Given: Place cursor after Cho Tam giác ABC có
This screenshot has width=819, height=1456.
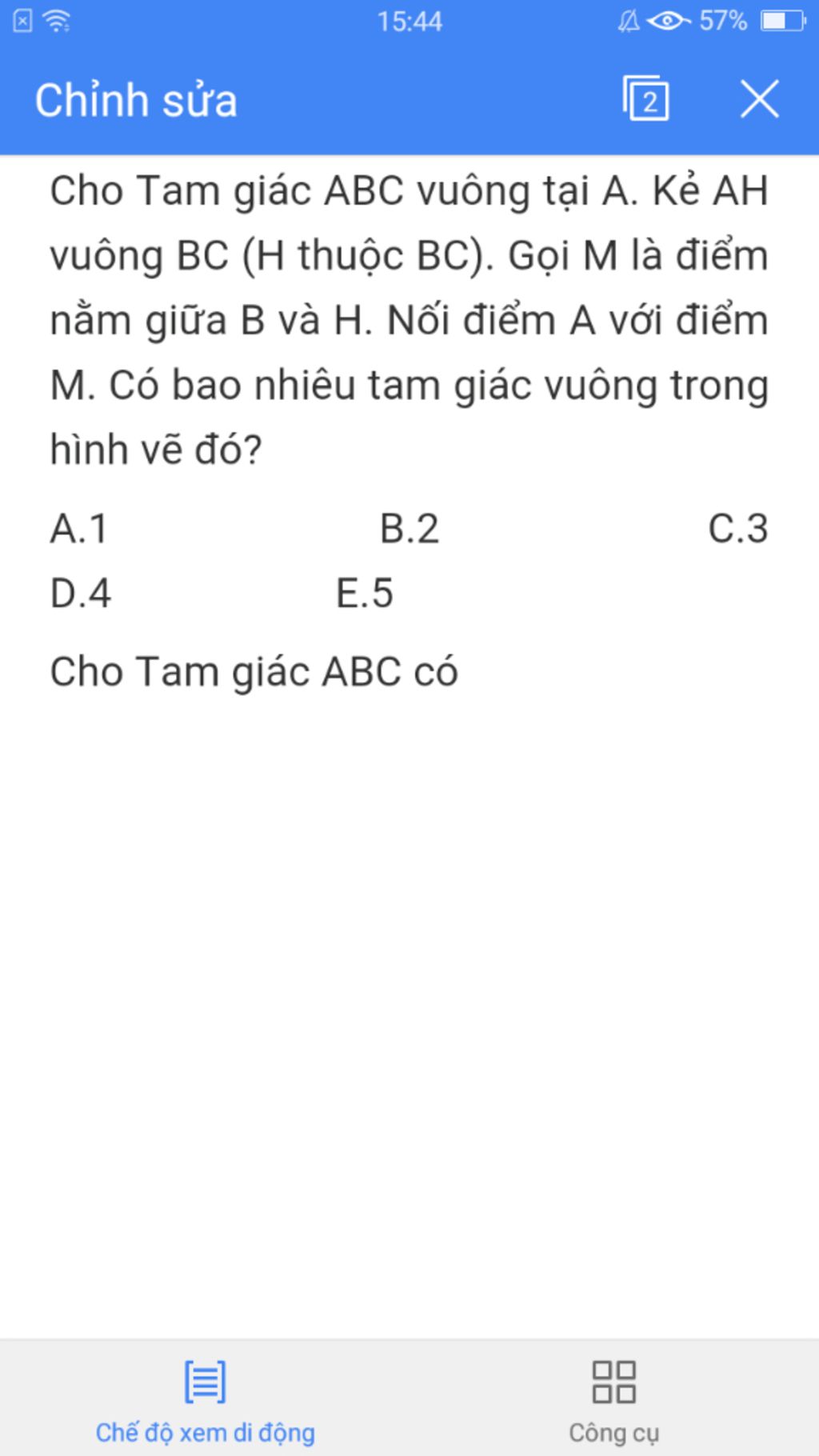Looking at the screenshot, I should click(464, 670).
